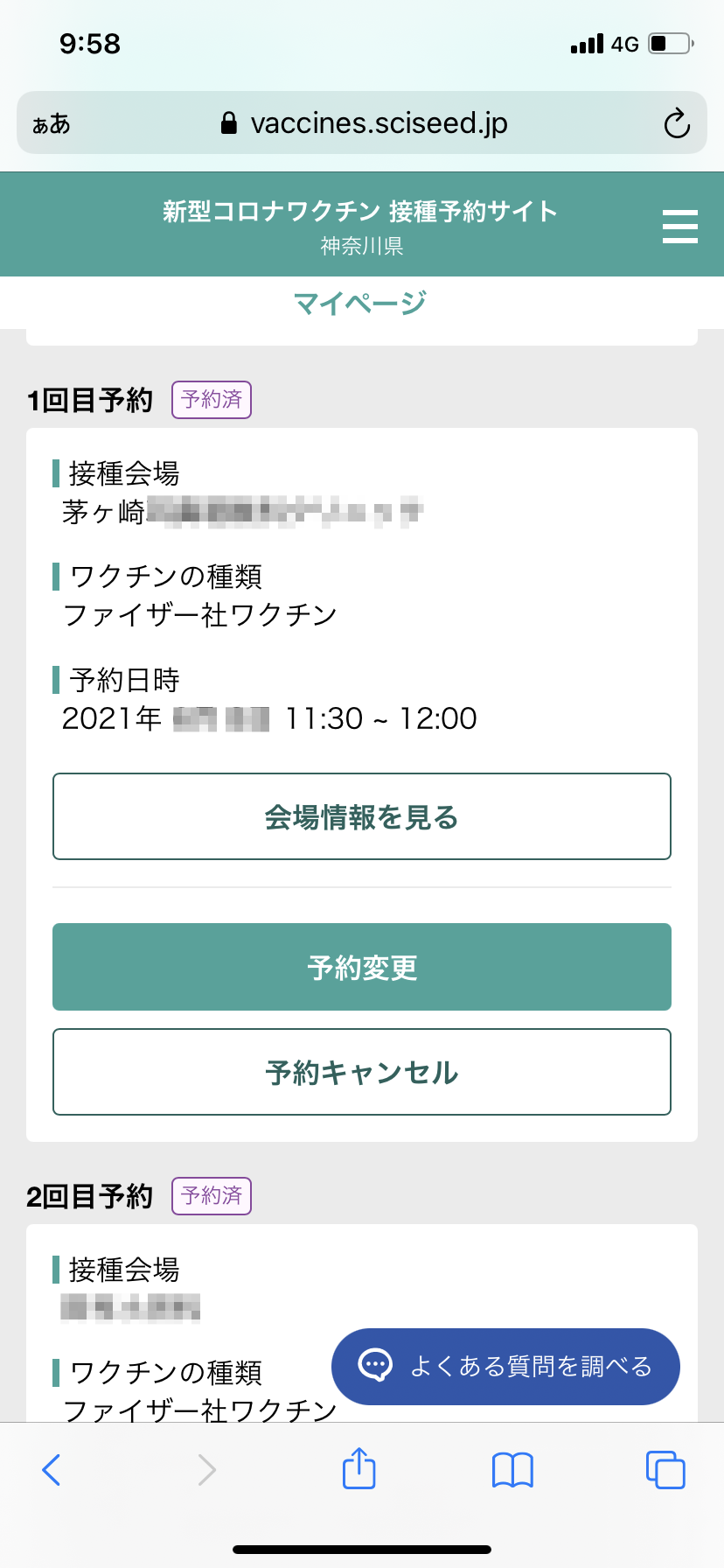724x1568 pixels.
Task: Tap 会場情報を見る button
Action: 362,816
